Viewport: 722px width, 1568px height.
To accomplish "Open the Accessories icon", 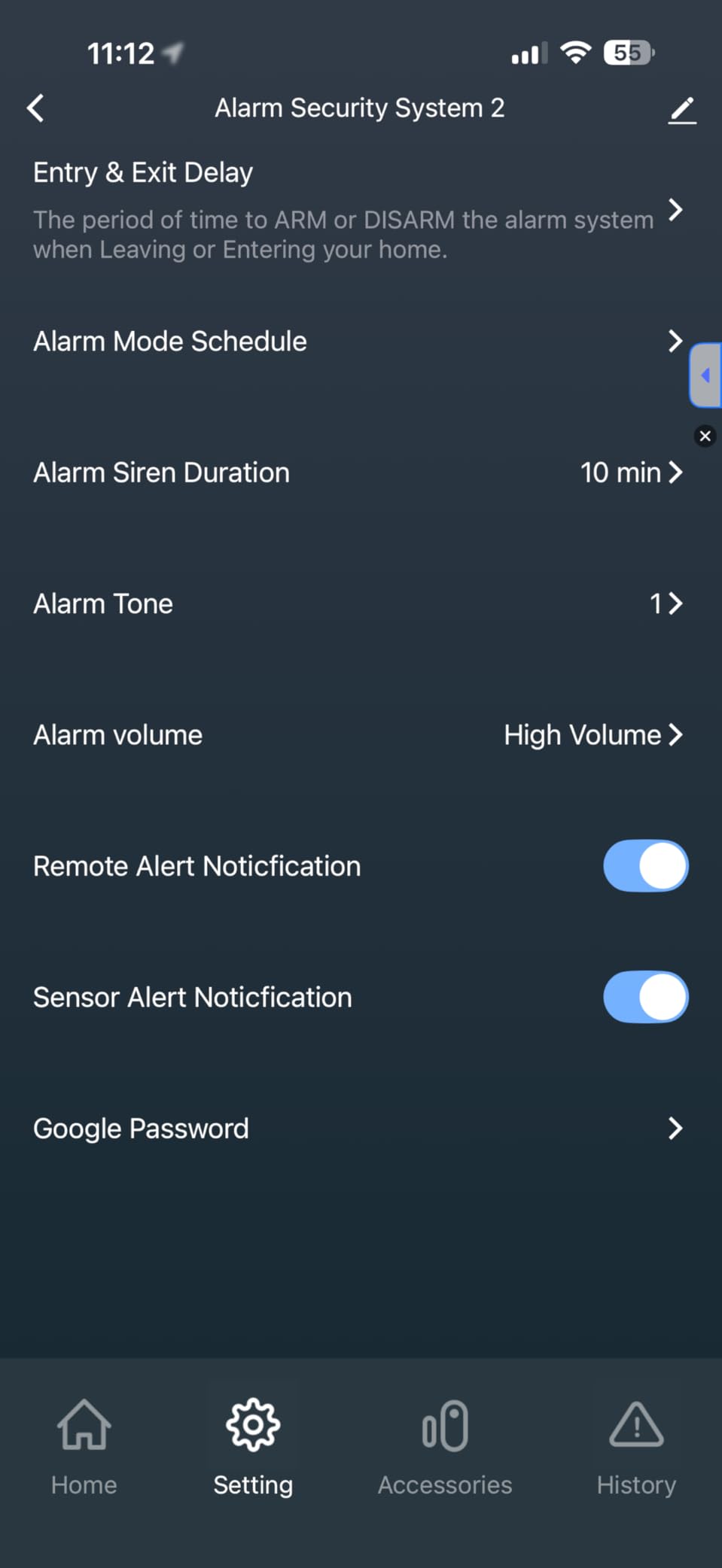I will coord(444,1424).
